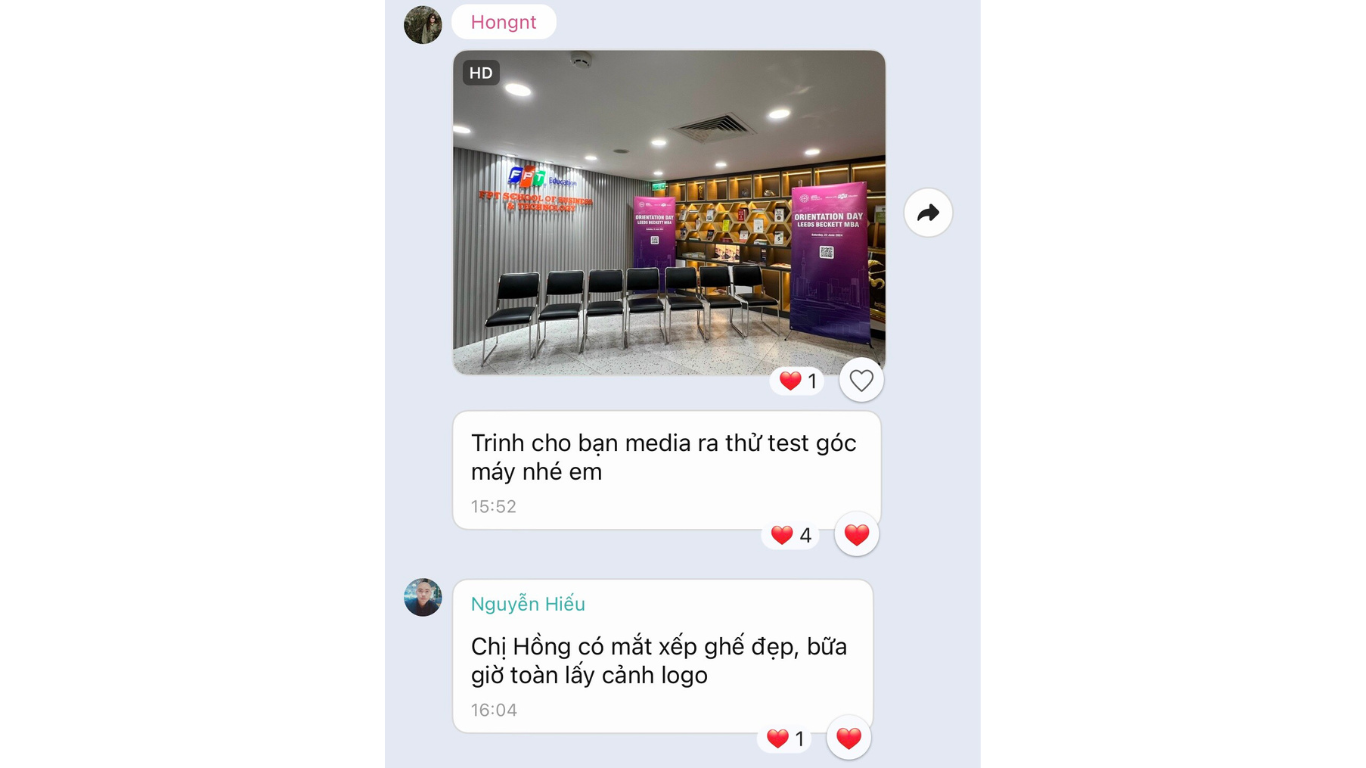Like the photo with the heart outline
The image size is (1366, 768).
[861, 380]
